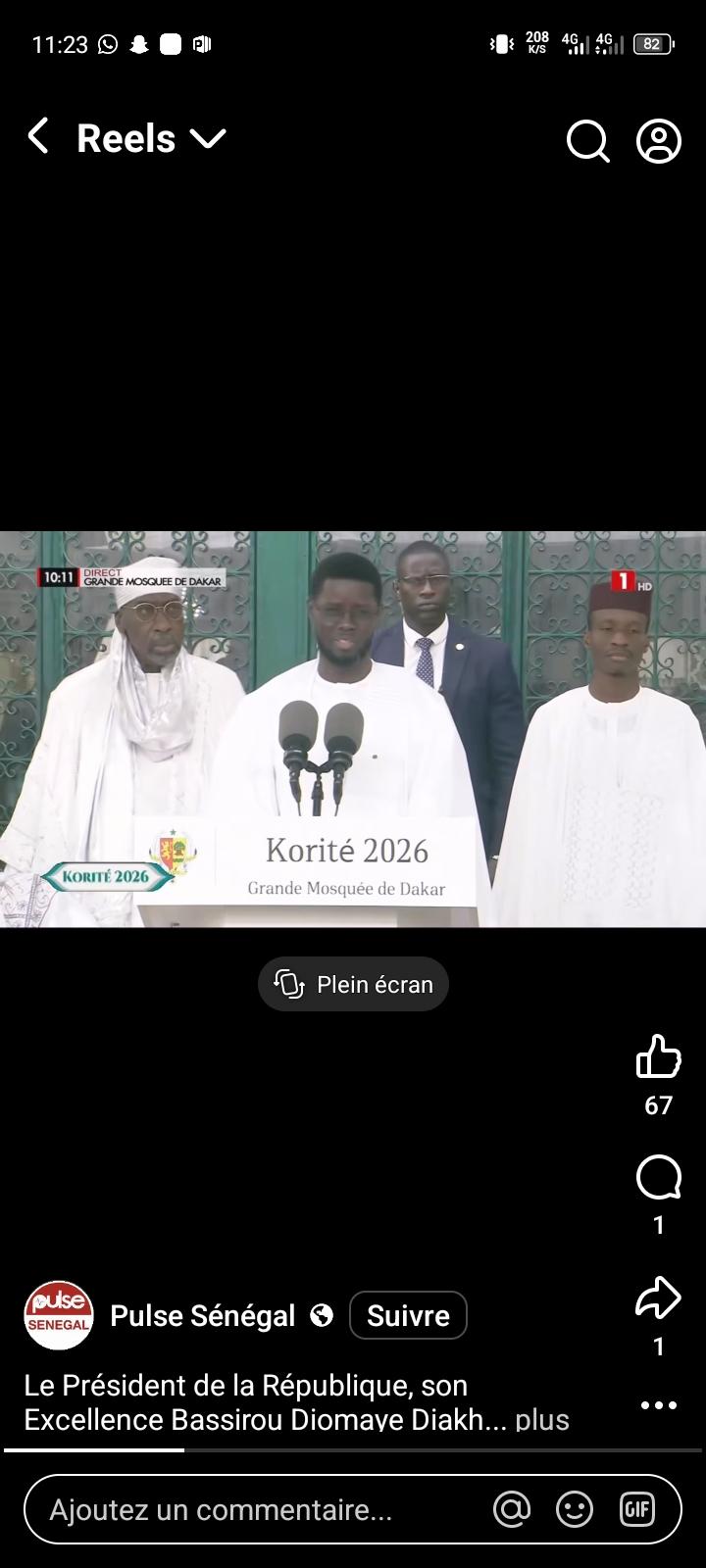Image resolution: width=706 pixels, height=1568 pixels.
Task: Expand the caption with plus
Action: tap(542, 1419)
